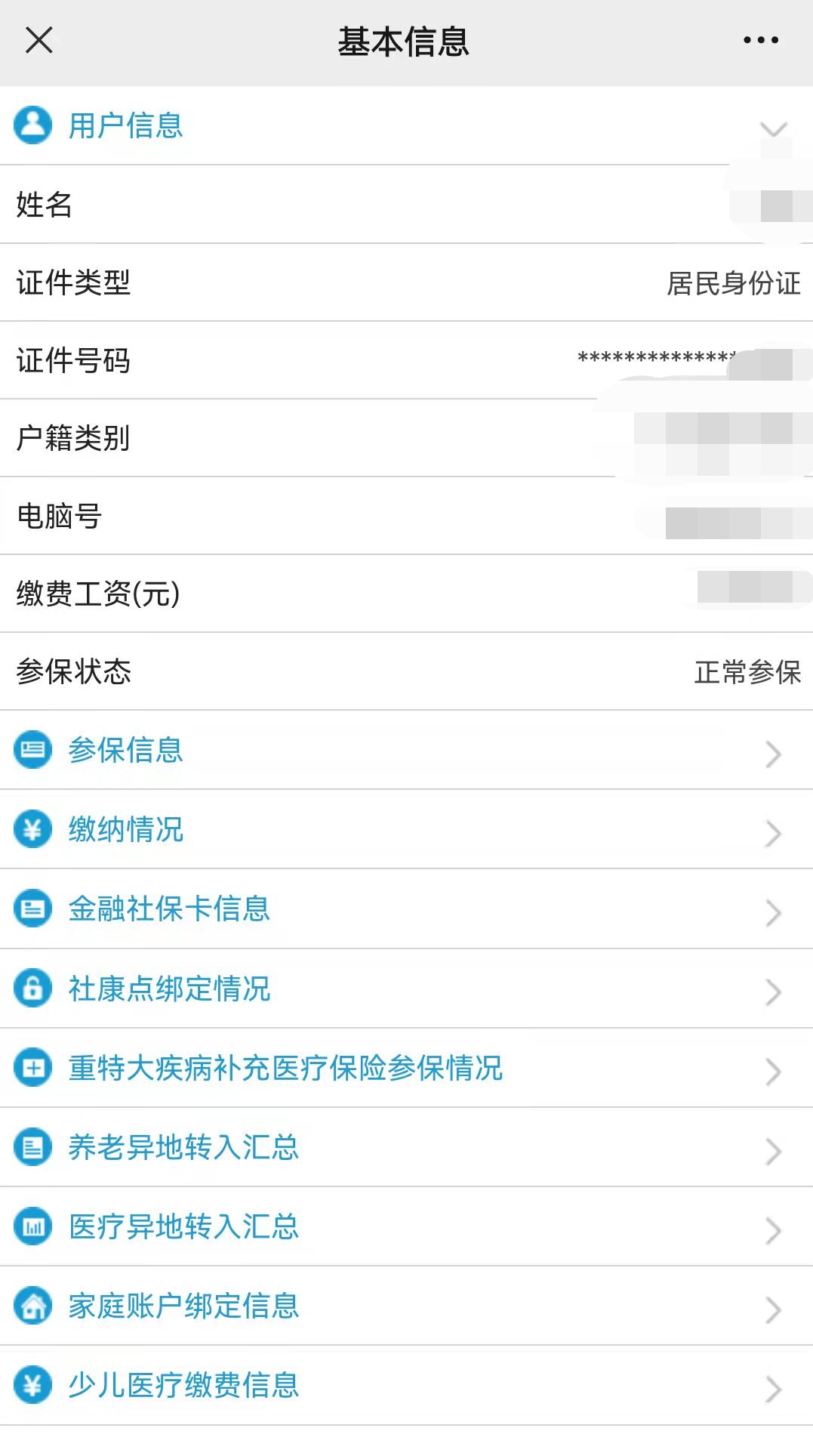Close the 基本信息 page
This screenshot has width=813, height=1456.
[x=39, y=40]
